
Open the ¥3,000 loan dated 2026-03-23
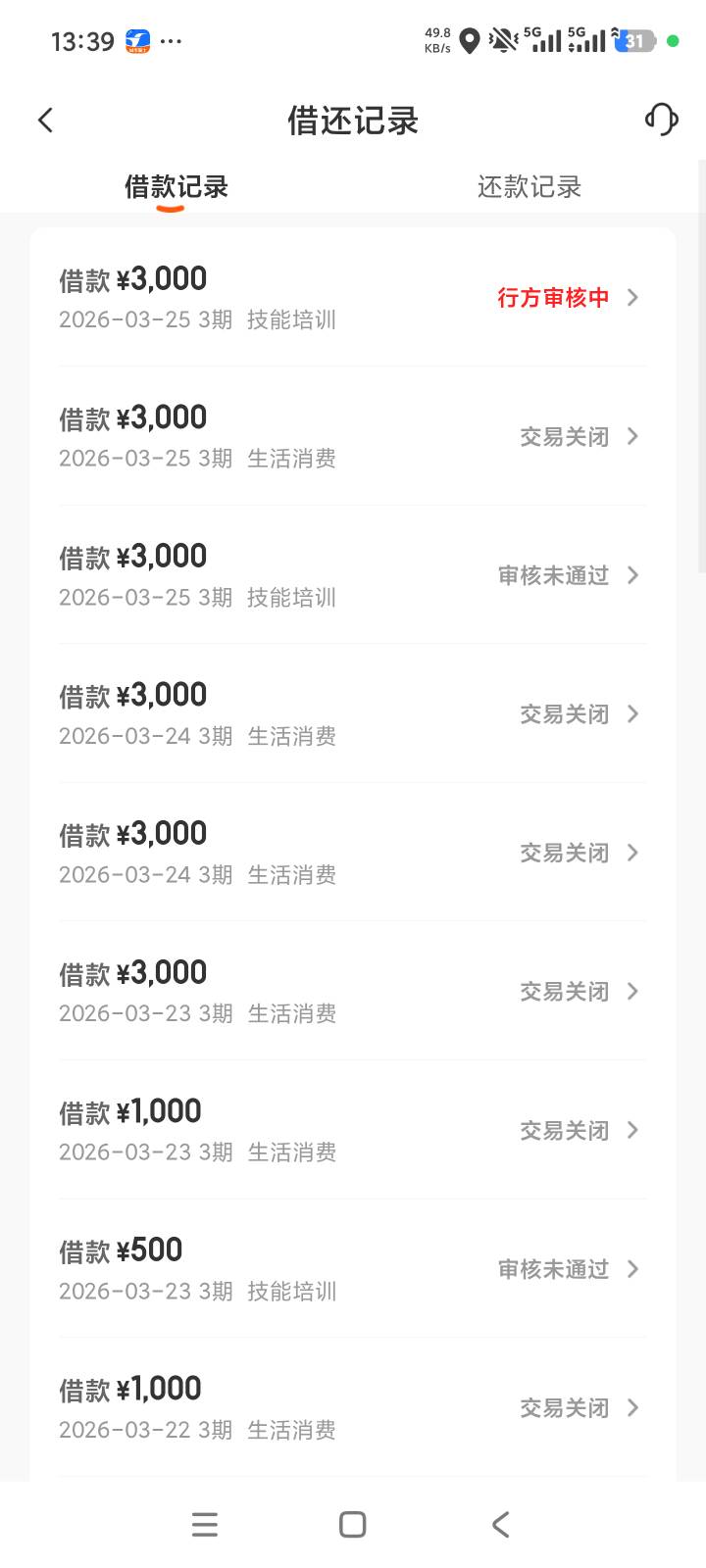[353, 992]
